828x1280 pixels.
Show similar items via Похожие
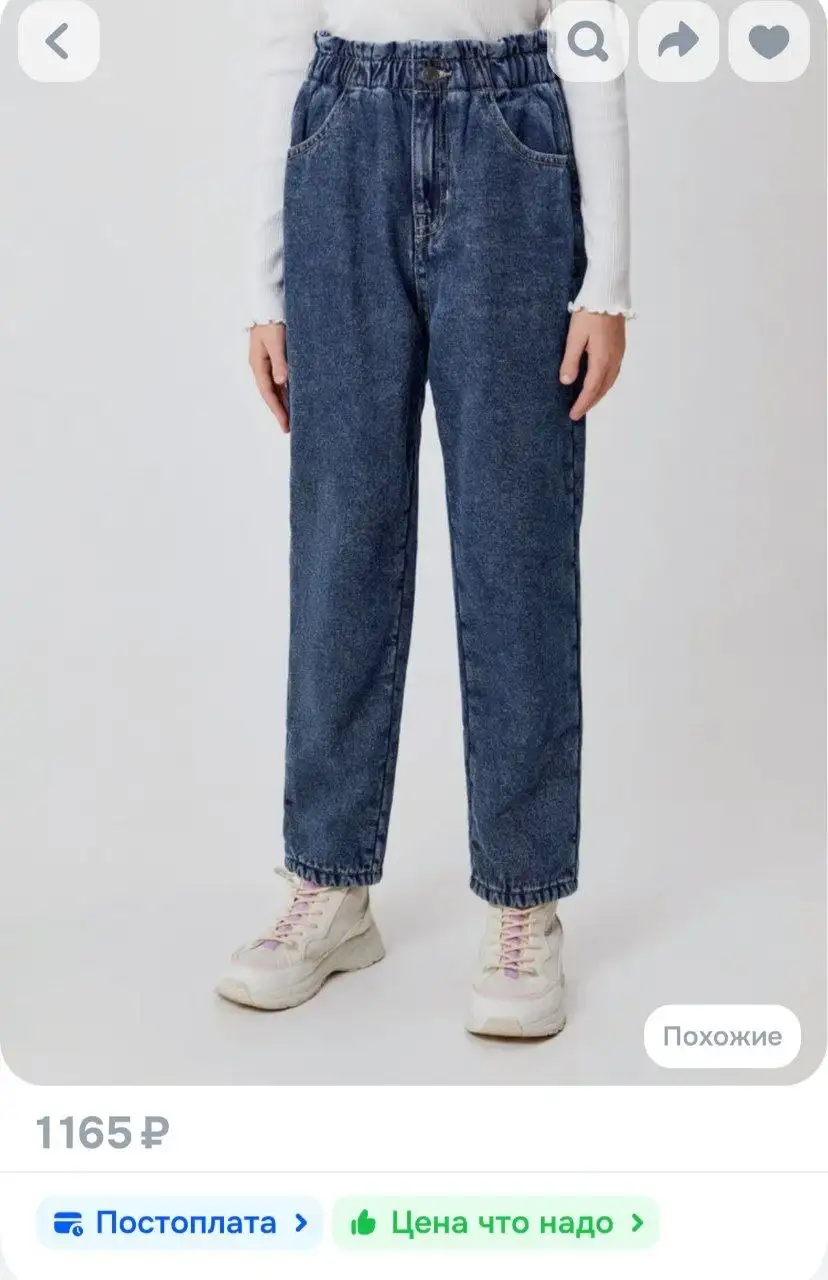pos(722,1036)
